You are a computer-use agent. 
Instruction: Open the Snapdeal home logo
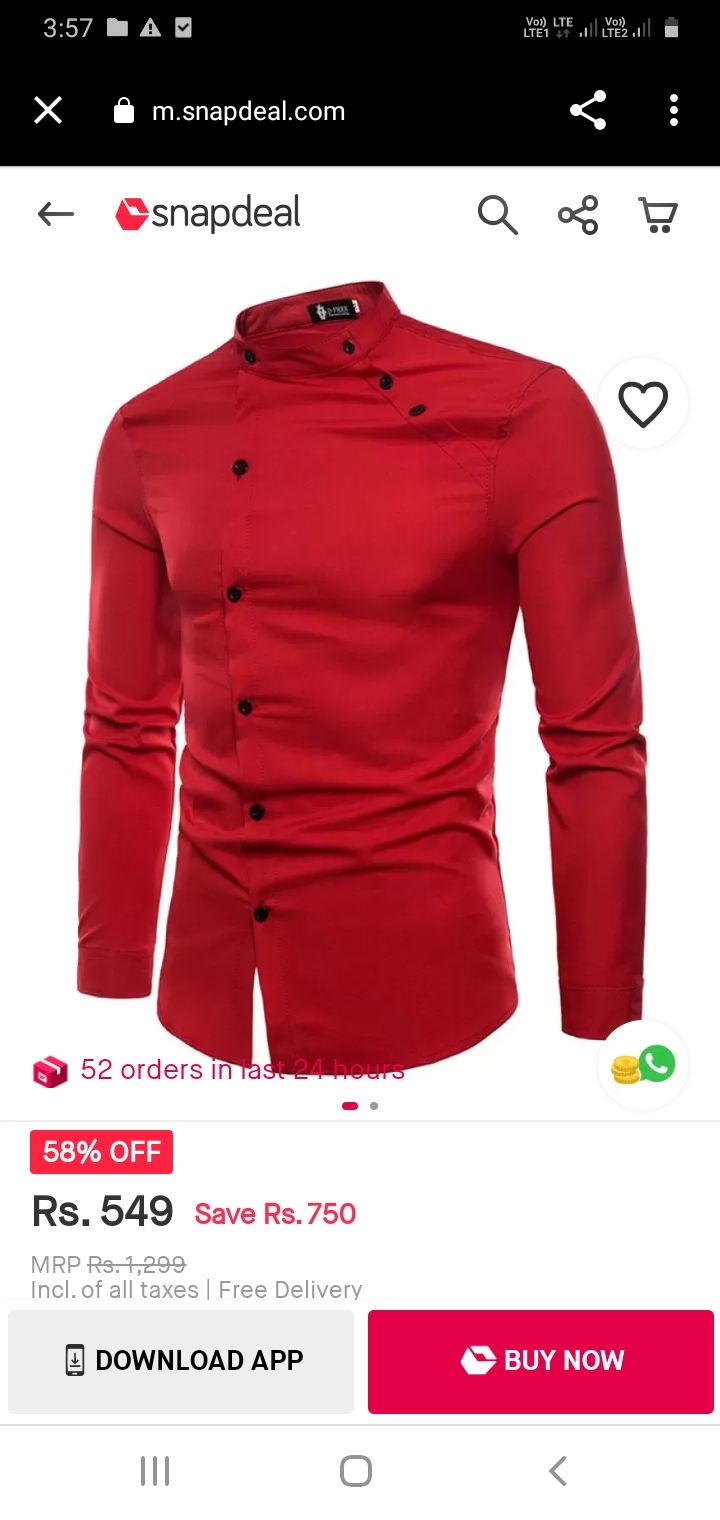coord(208,213)
